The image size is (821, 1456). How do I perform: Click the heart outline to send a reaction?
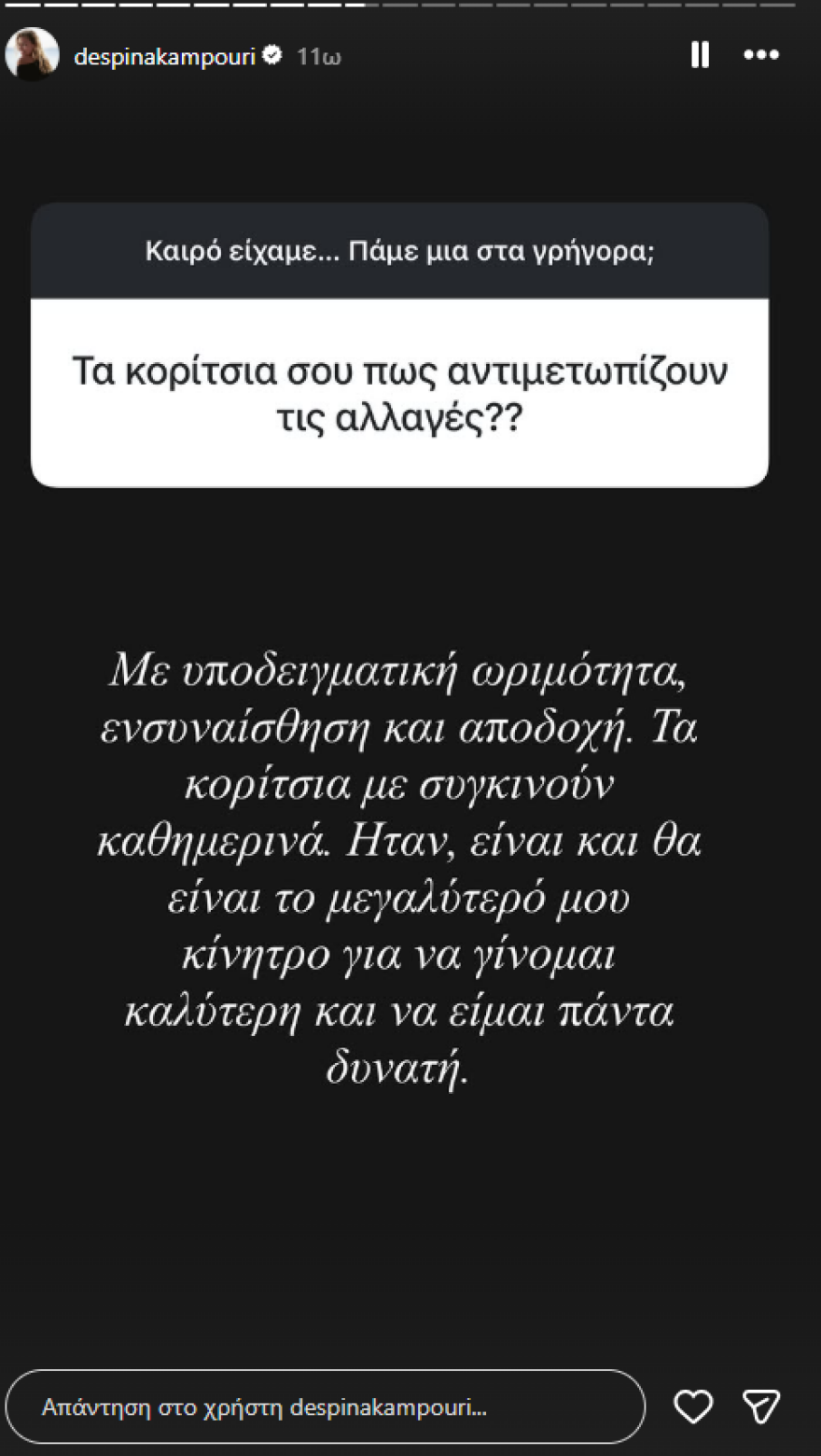click(694, 1406)
